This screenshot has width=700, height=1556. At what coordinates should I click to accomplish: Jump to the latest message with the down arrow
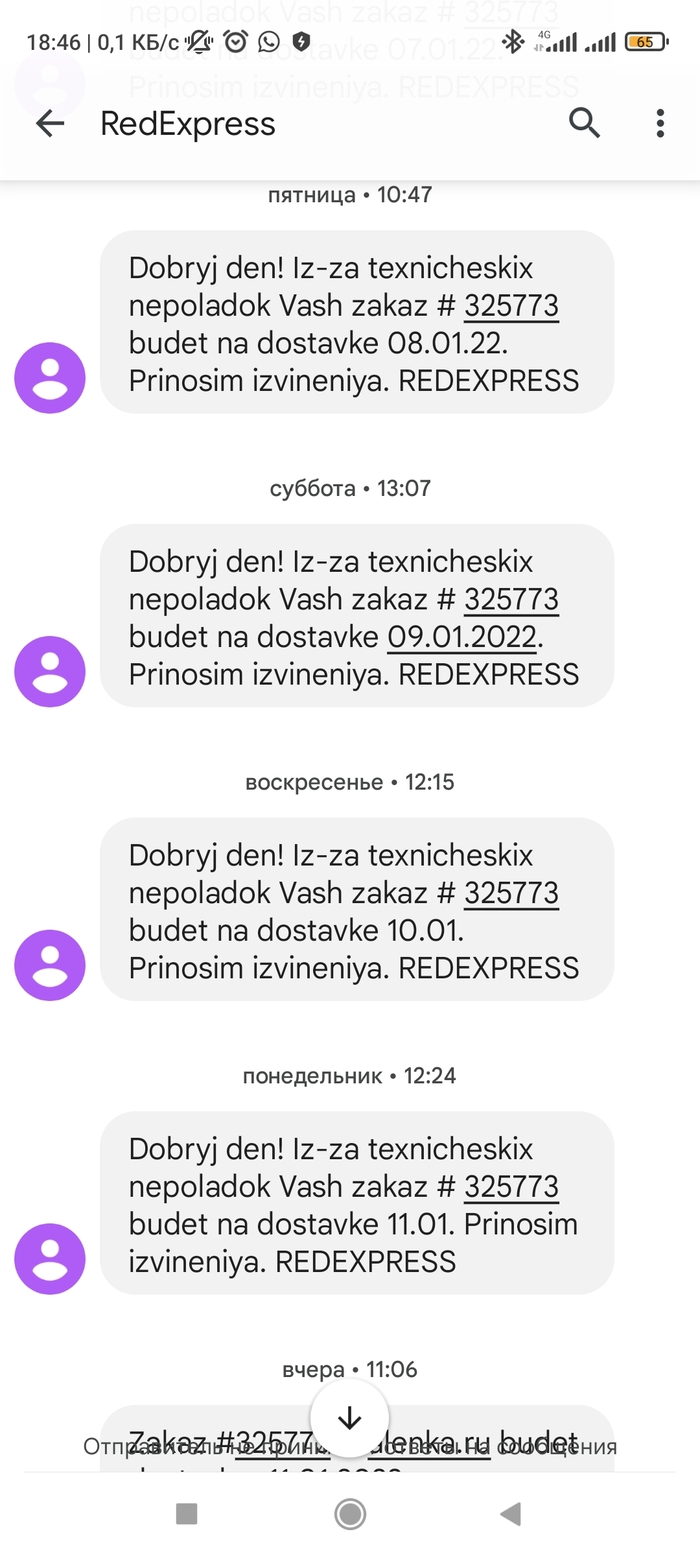point(349,1418)
